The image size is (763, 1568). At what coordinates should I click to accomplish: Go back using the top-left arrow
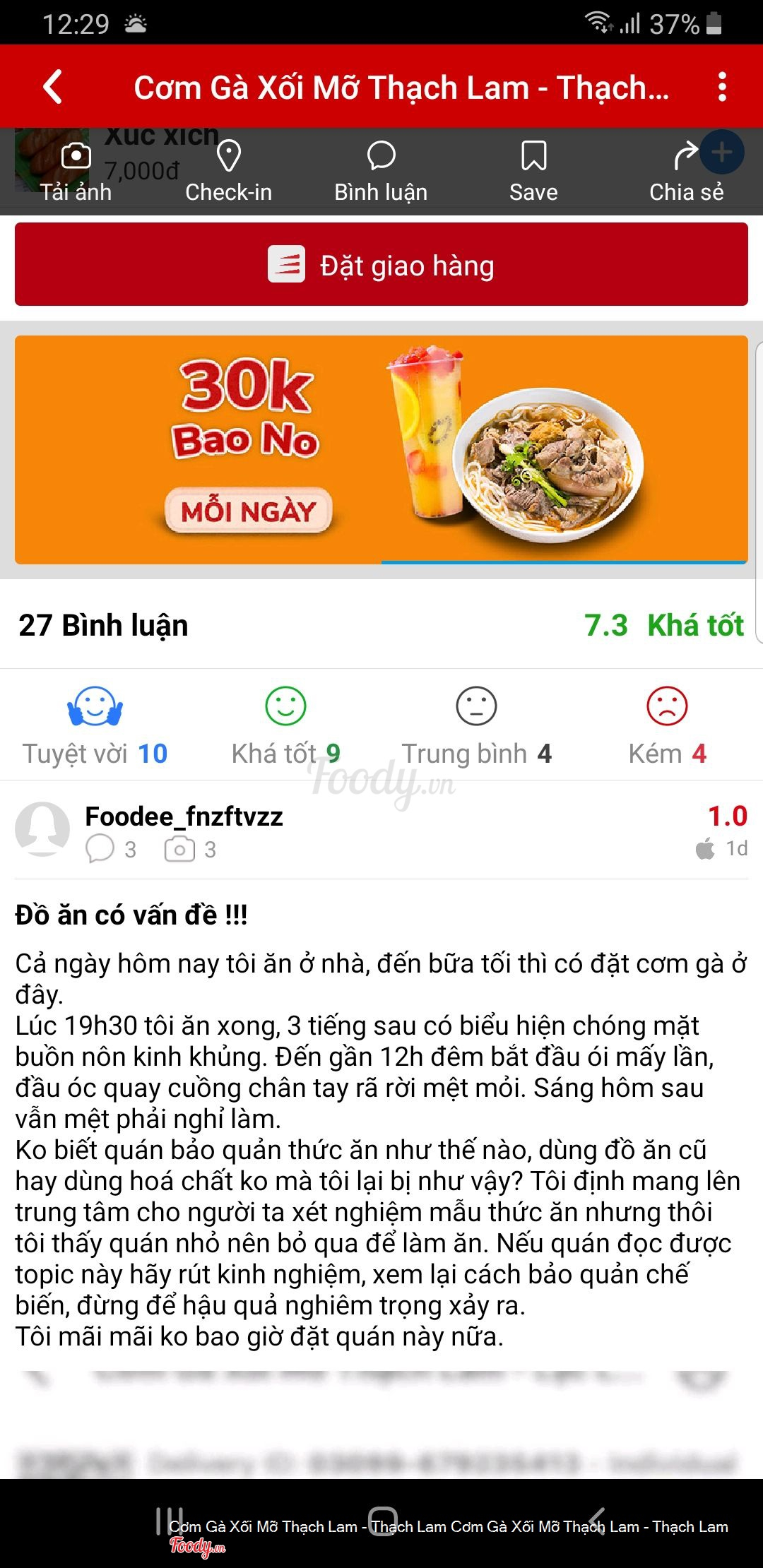pos(54,87)
